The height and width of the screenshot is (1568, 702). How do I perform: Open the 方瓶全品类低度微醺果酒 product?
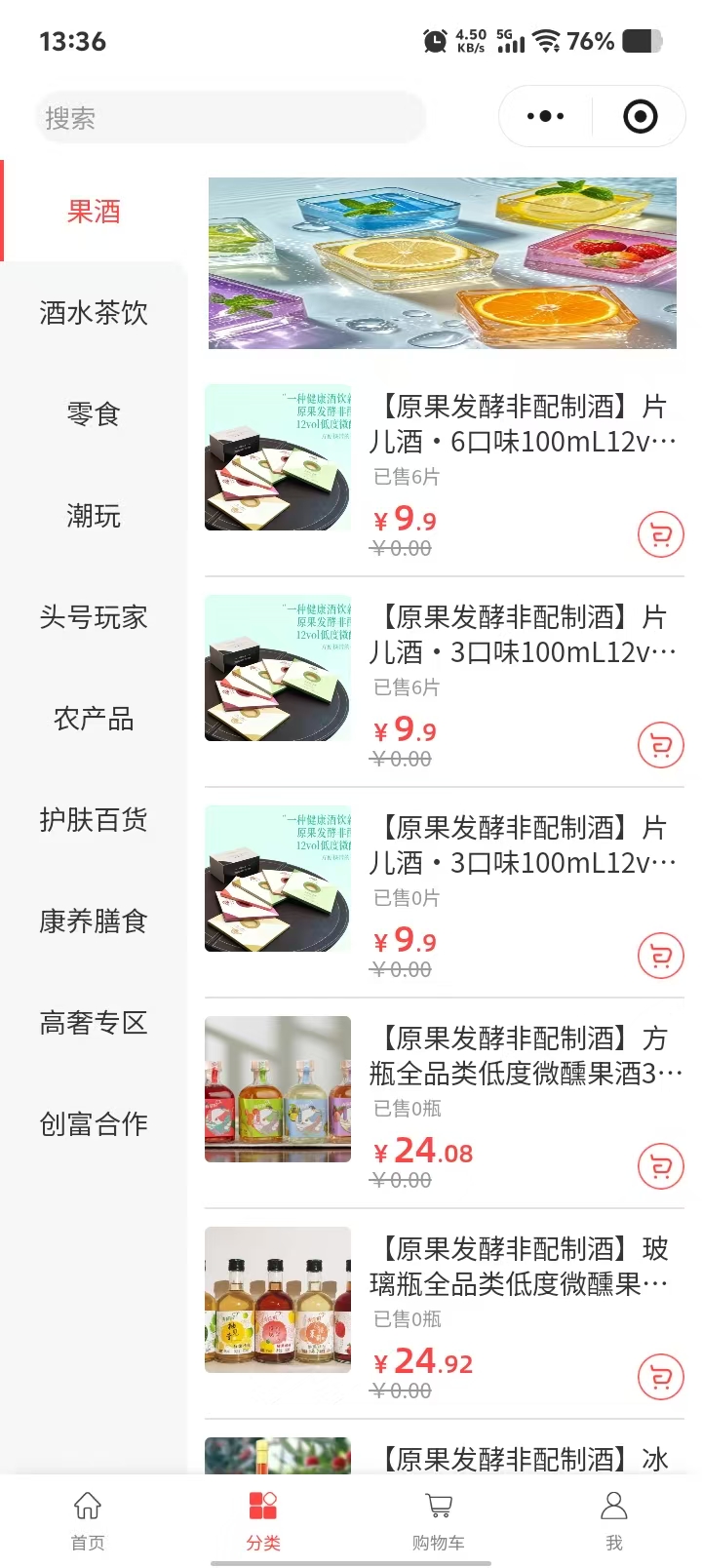click(x=525, y=1056)
